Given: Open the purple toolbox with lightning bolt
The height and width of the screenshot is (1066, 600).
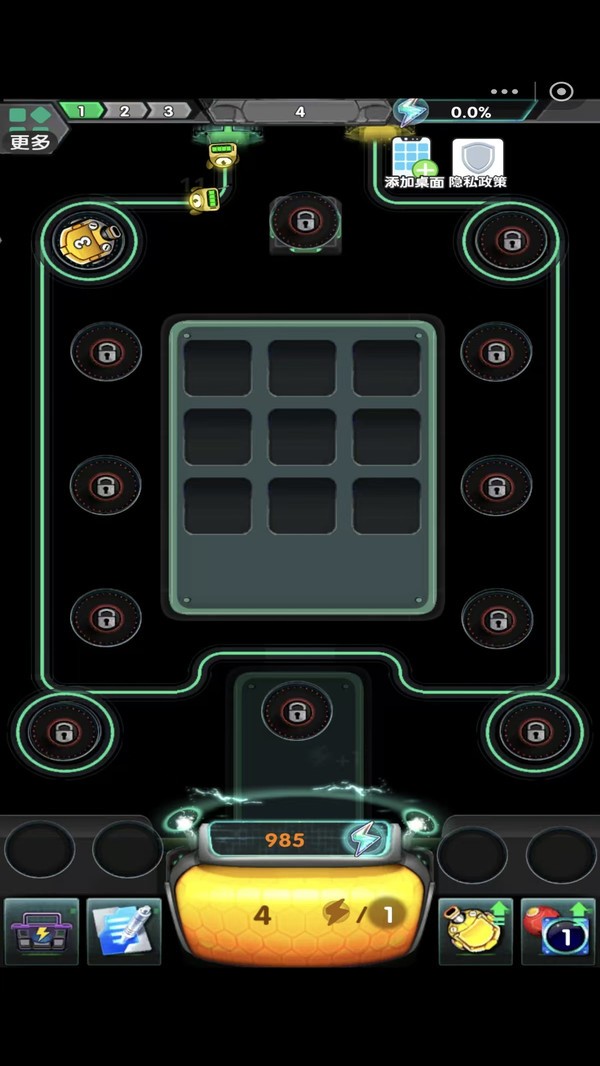Looking at the screenshot, I should [x=41, y=931].
